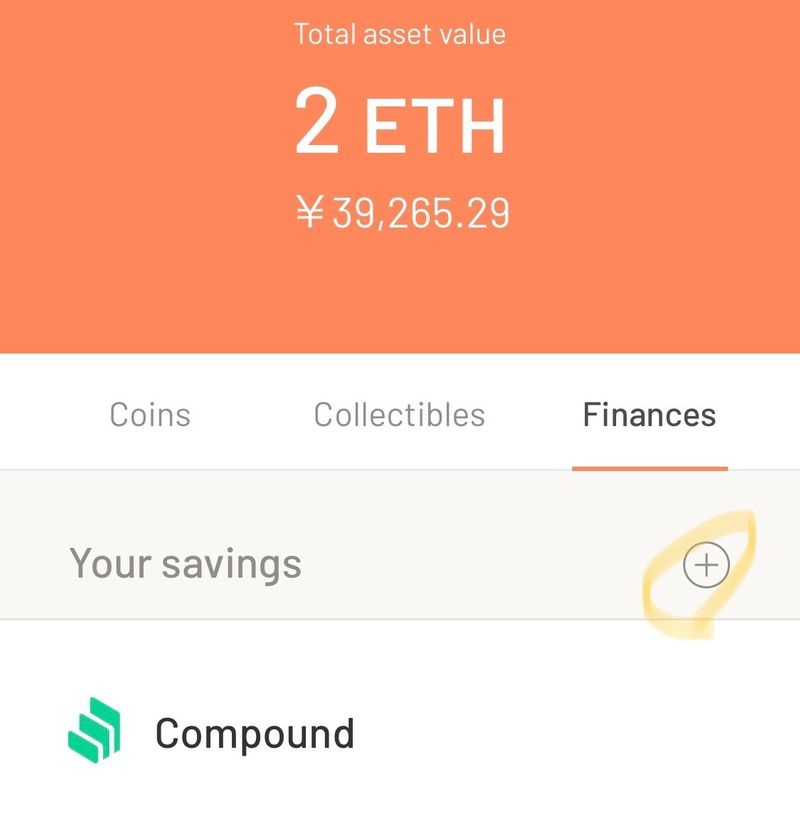Switch to the Coins tab
This screenshot has width=800, height=817.
coord(150,414)
